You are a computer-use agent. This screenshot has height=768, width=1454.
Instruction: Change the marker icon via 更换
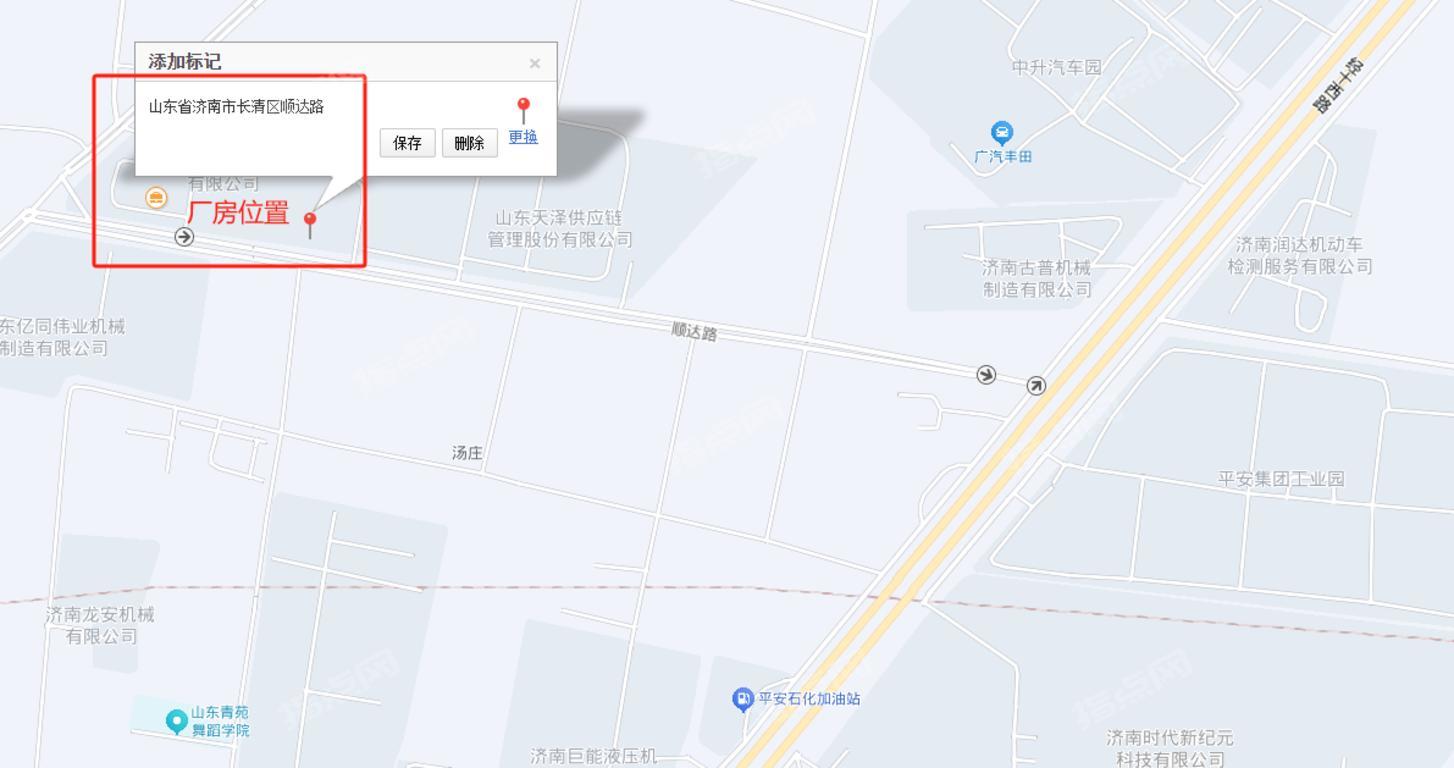click(x=523, y=137)
